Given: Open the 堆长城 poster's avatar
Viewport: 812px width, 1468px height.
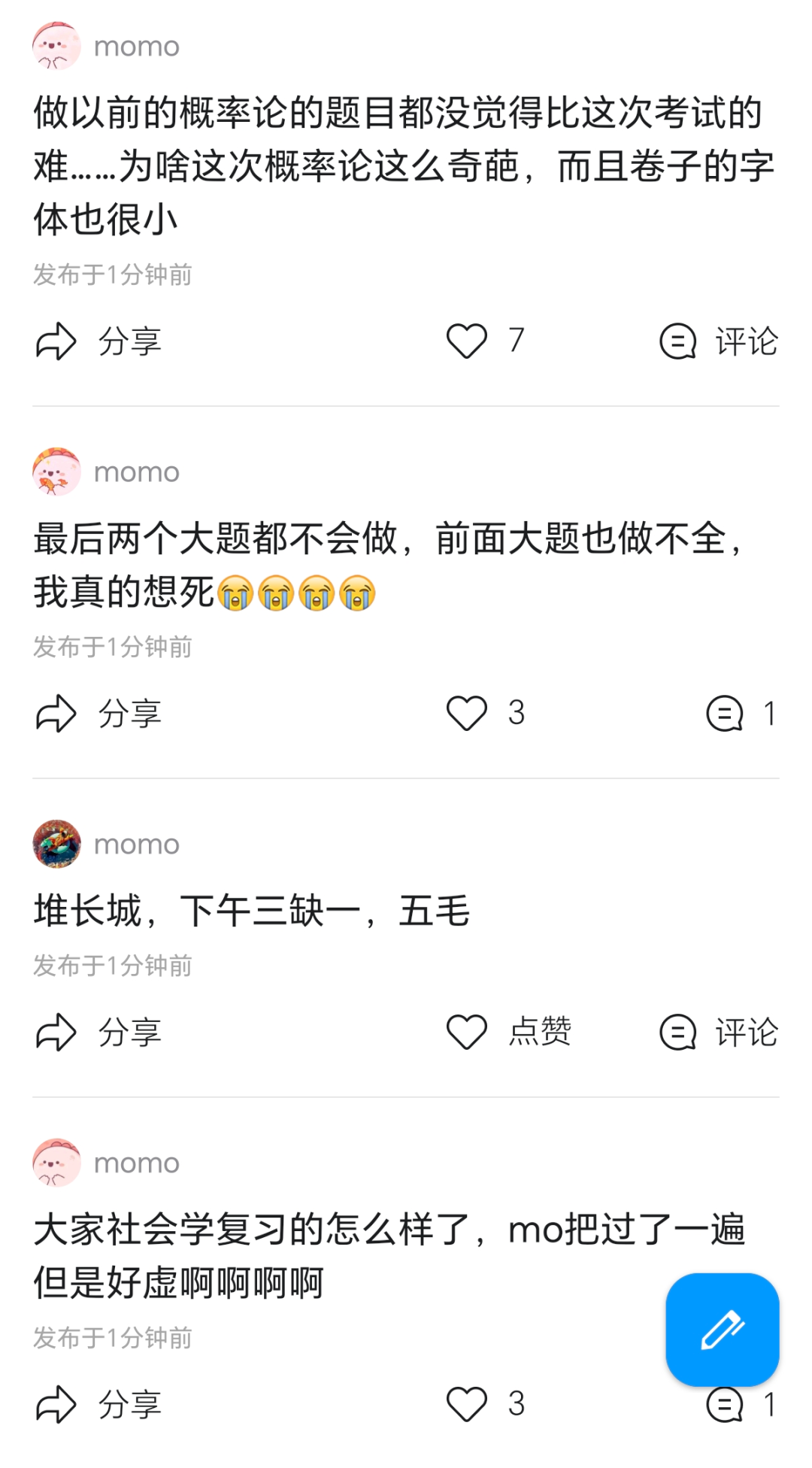Looking at the screenshot, I should (x=57, y=844).
